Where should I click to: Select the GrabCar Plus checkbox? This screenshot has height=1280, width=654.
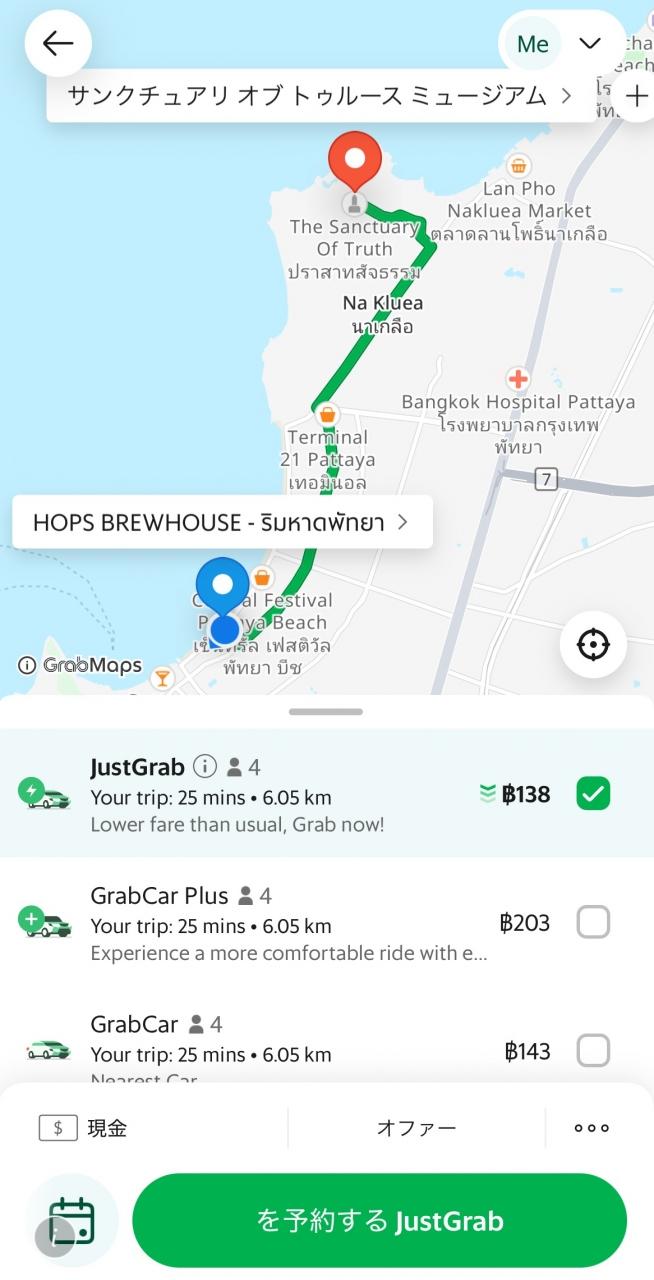pyautogui.click(x=593, y=922)
